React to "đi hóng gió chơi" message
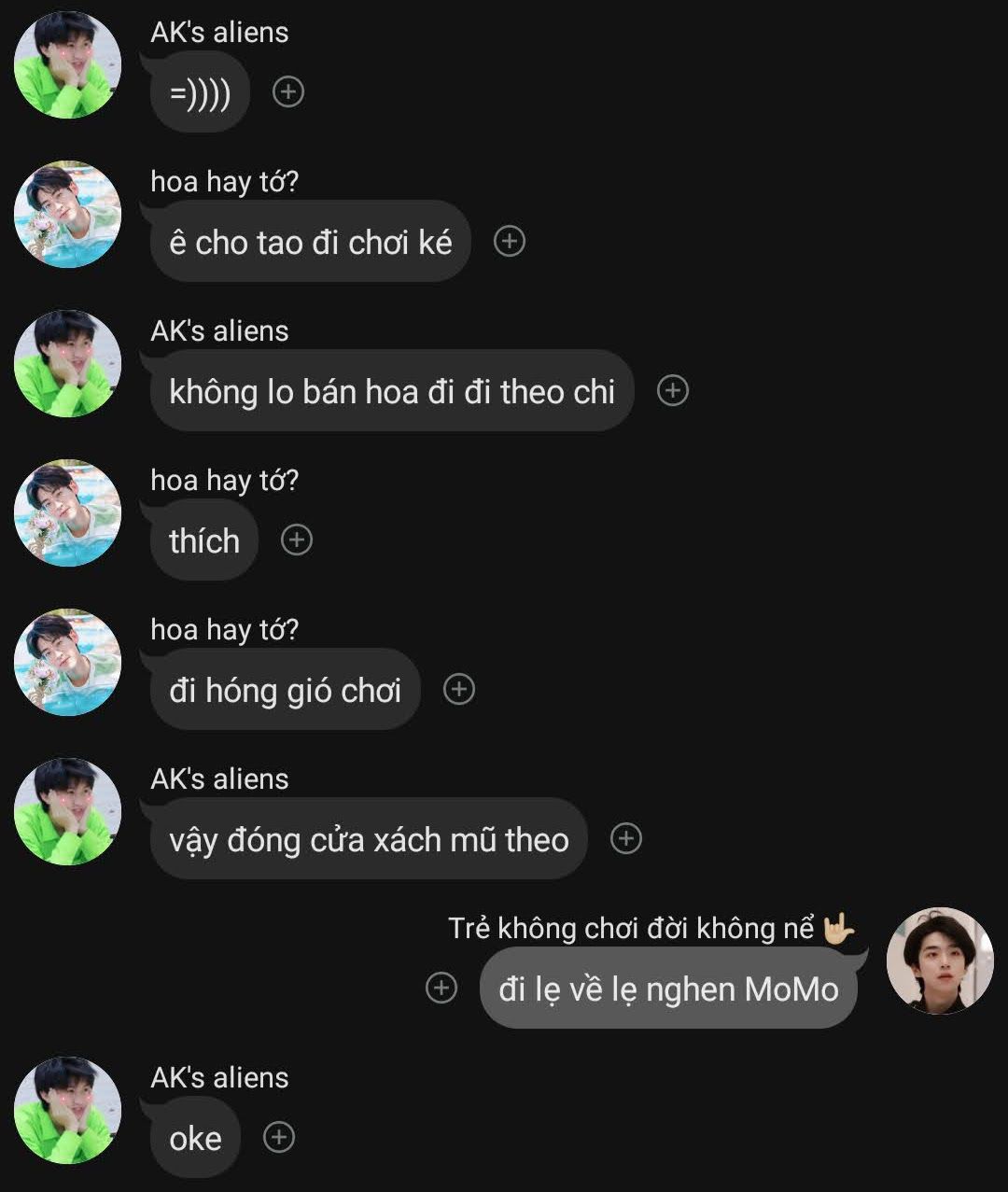This screenshot has height=1192, width=1008. 458,689
